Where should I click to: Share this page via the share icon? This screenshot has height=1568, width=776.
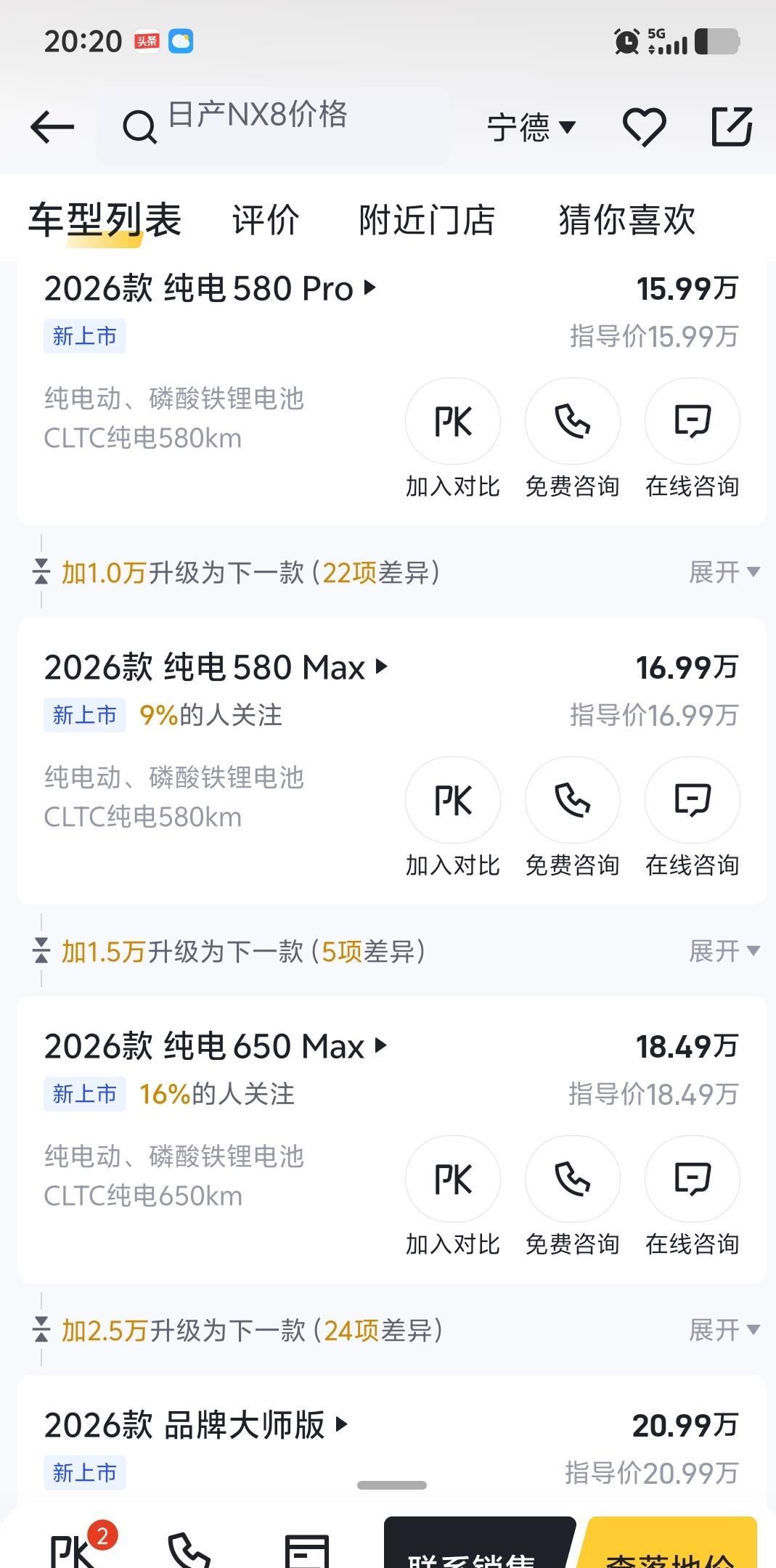[x=731, y=128]
